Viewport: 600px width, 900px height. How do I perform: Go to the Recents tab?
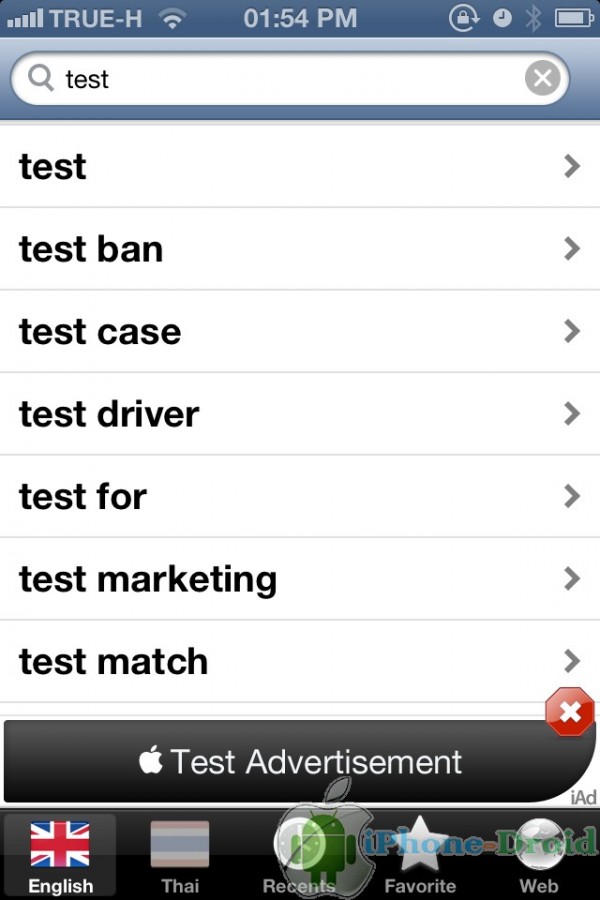pyautogui.click(x=299, y=856)
